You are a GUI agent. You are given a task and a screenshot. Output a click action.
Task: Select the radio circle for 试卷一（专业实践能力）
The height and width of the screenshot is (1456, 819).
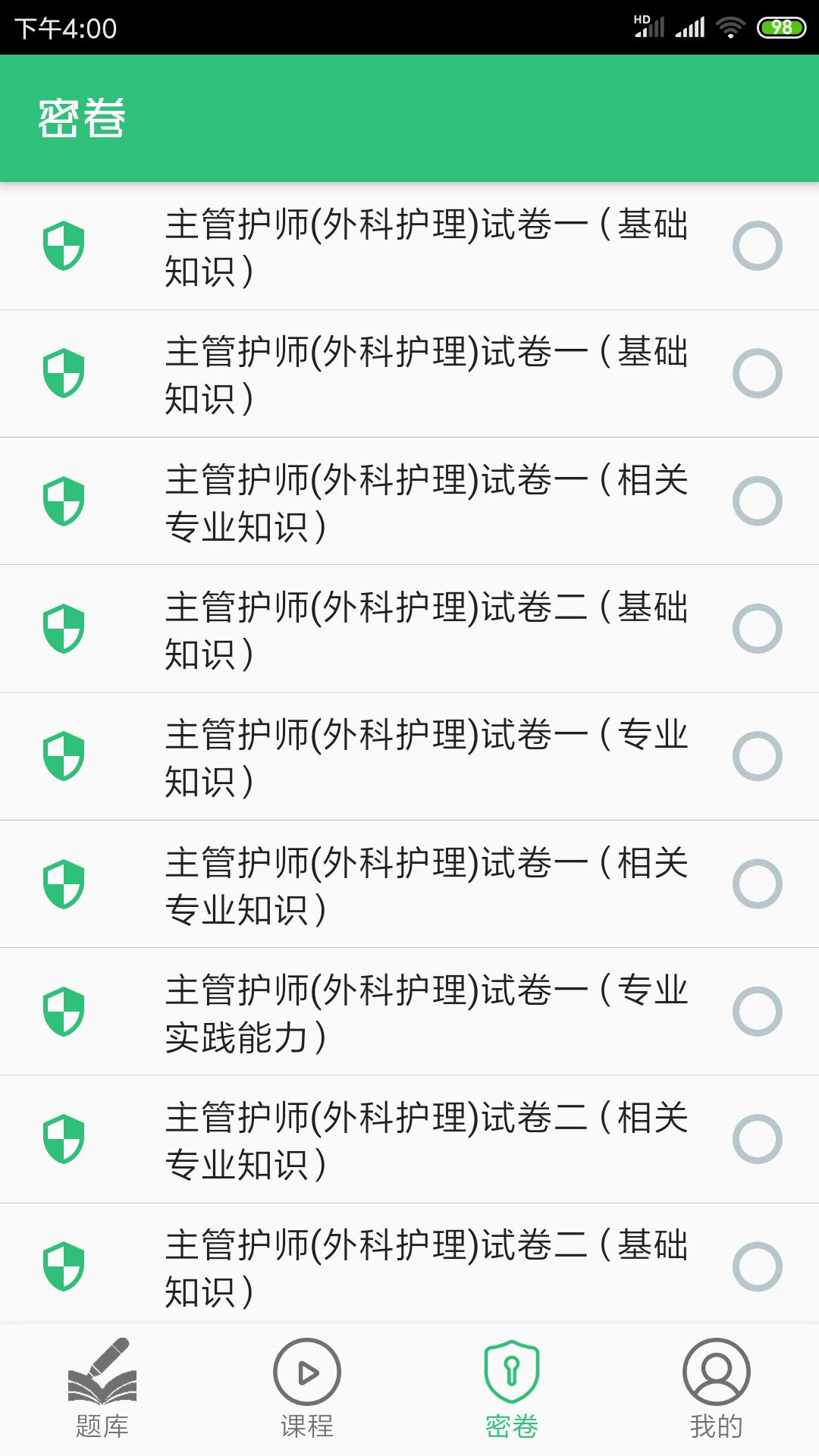758,1009
